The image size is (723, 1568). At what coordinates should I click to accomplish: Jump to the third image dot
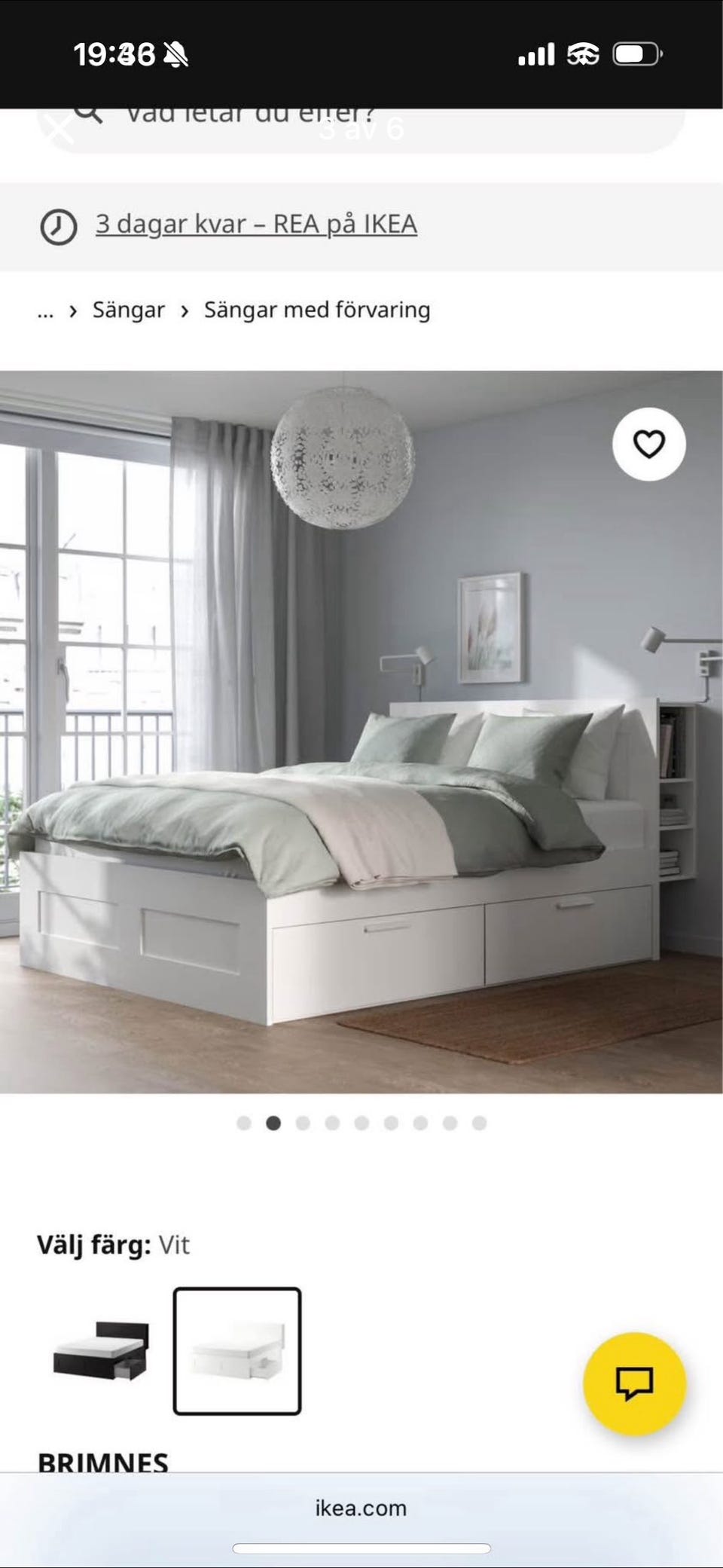[303, 1123]
